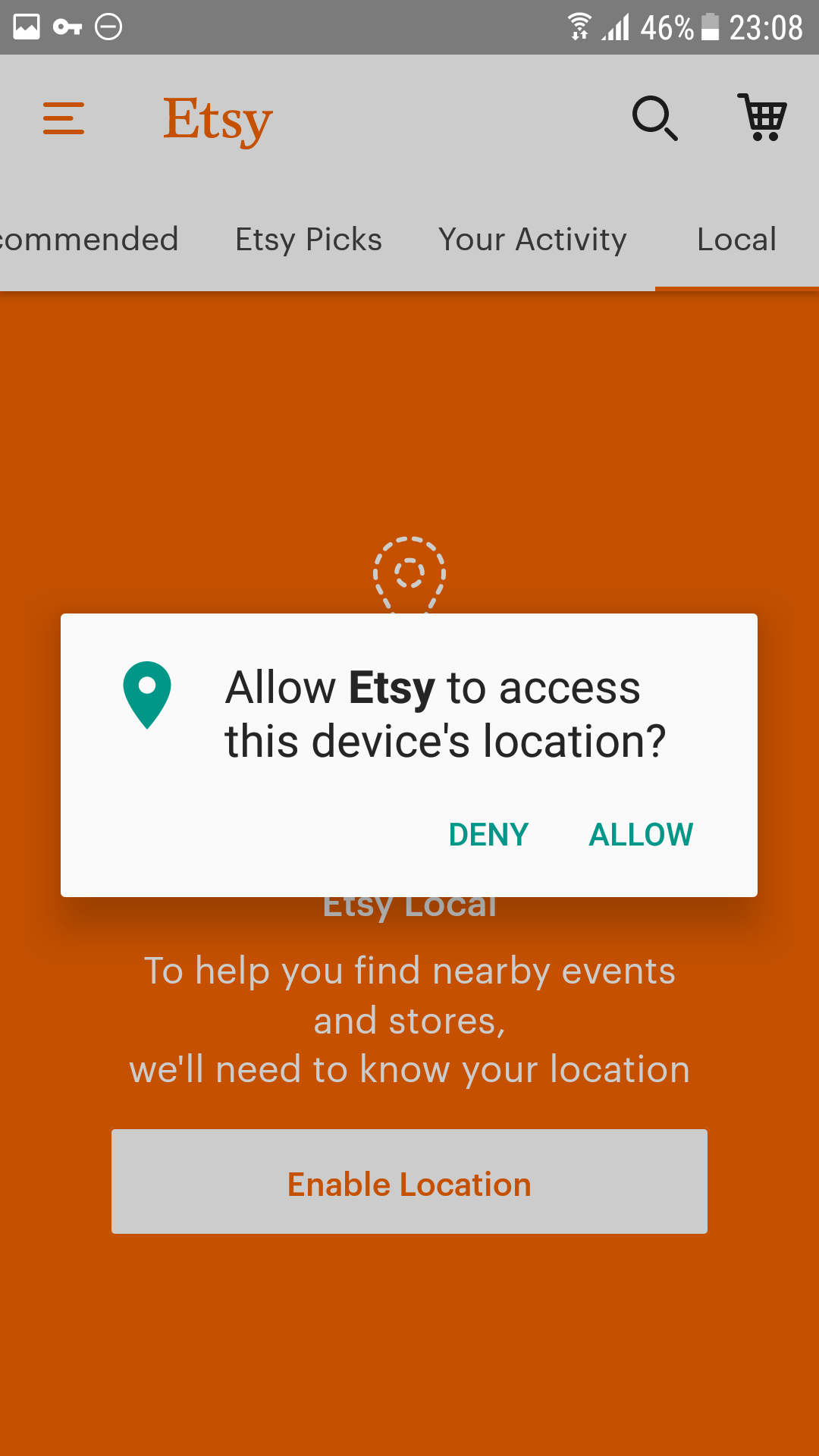Open the hamburger menu drawer

(64, 119)
